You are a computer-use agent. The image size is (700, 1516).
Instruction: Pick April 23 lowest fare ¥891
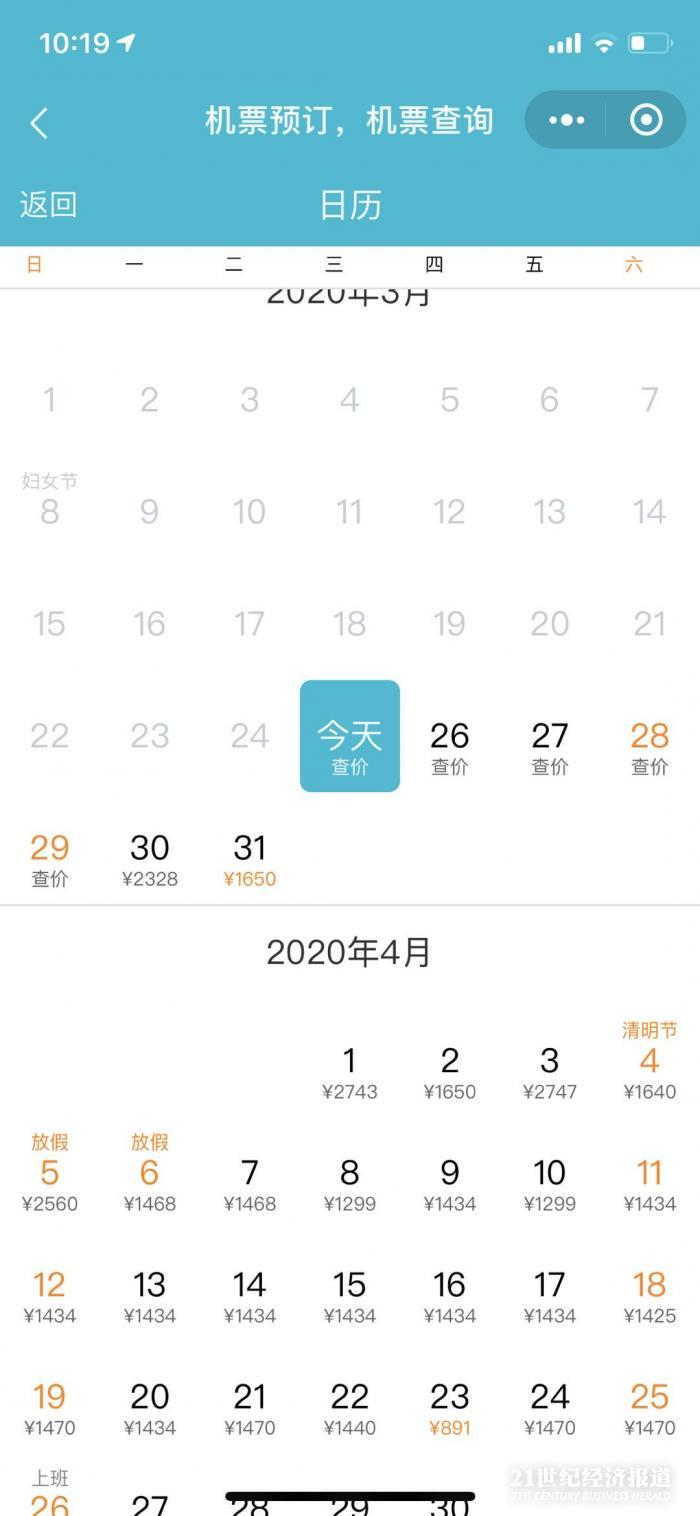(x=450, y=1407)
